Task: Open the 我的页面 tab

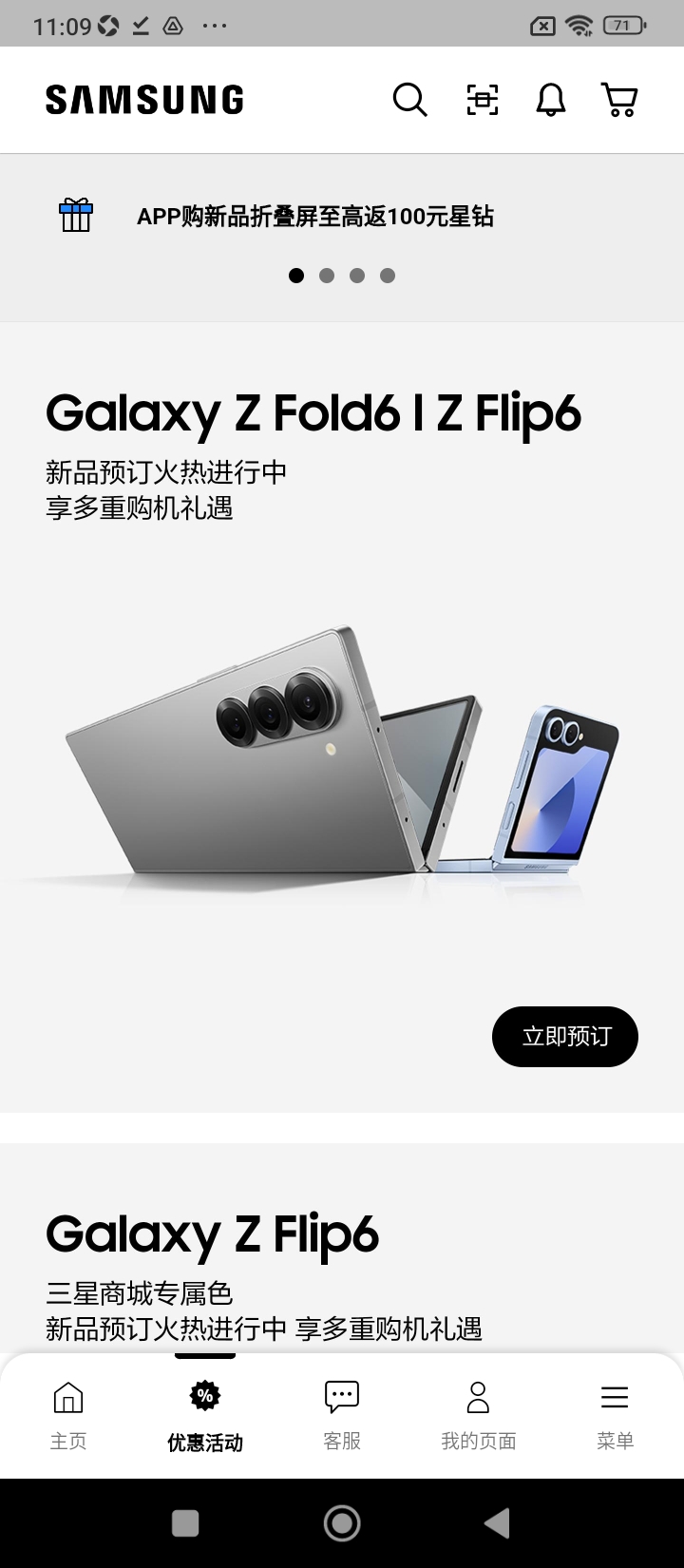Action: [x=479, y=1416]
